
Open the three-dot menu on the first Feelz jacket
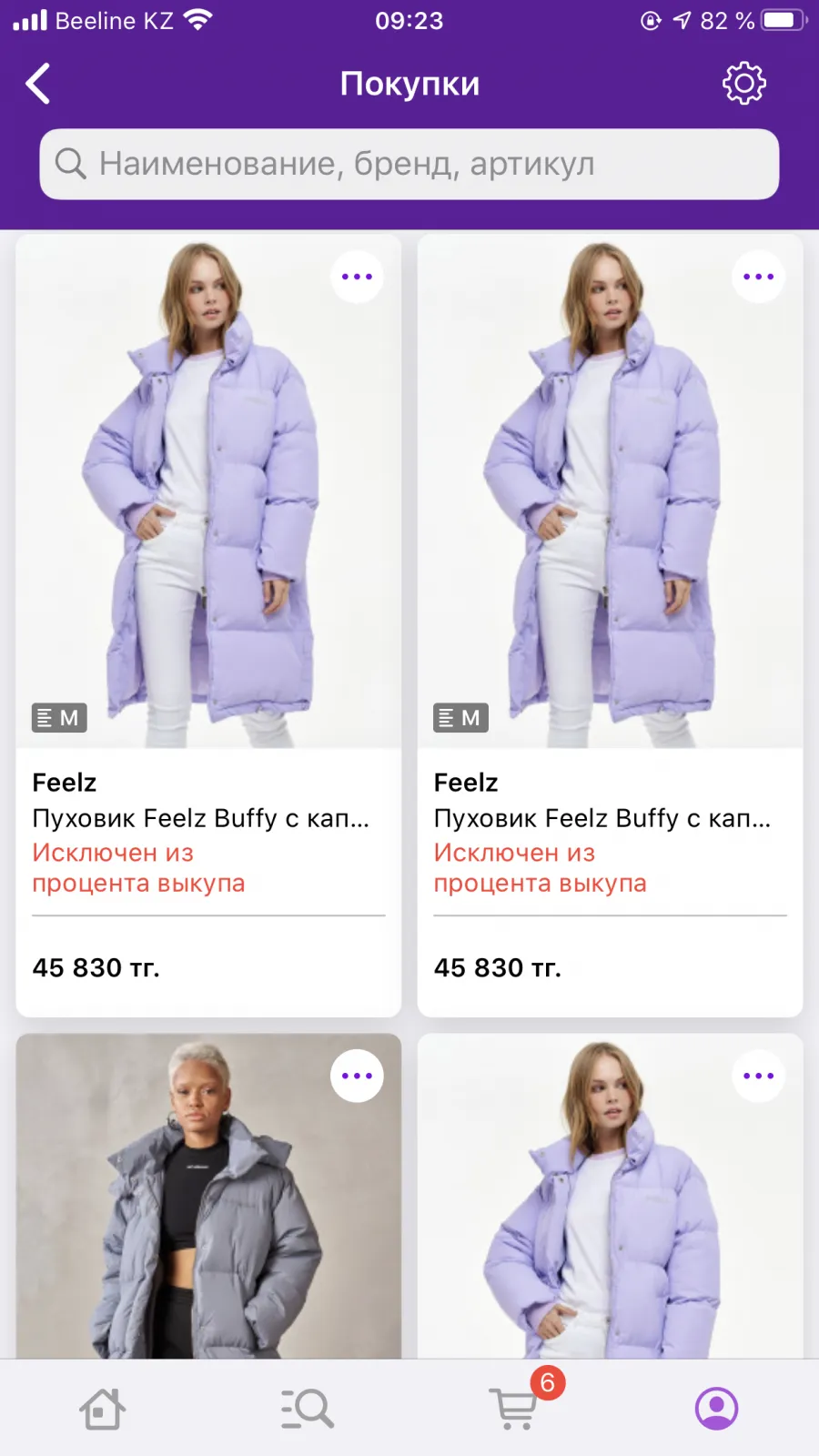coord(357,277)
